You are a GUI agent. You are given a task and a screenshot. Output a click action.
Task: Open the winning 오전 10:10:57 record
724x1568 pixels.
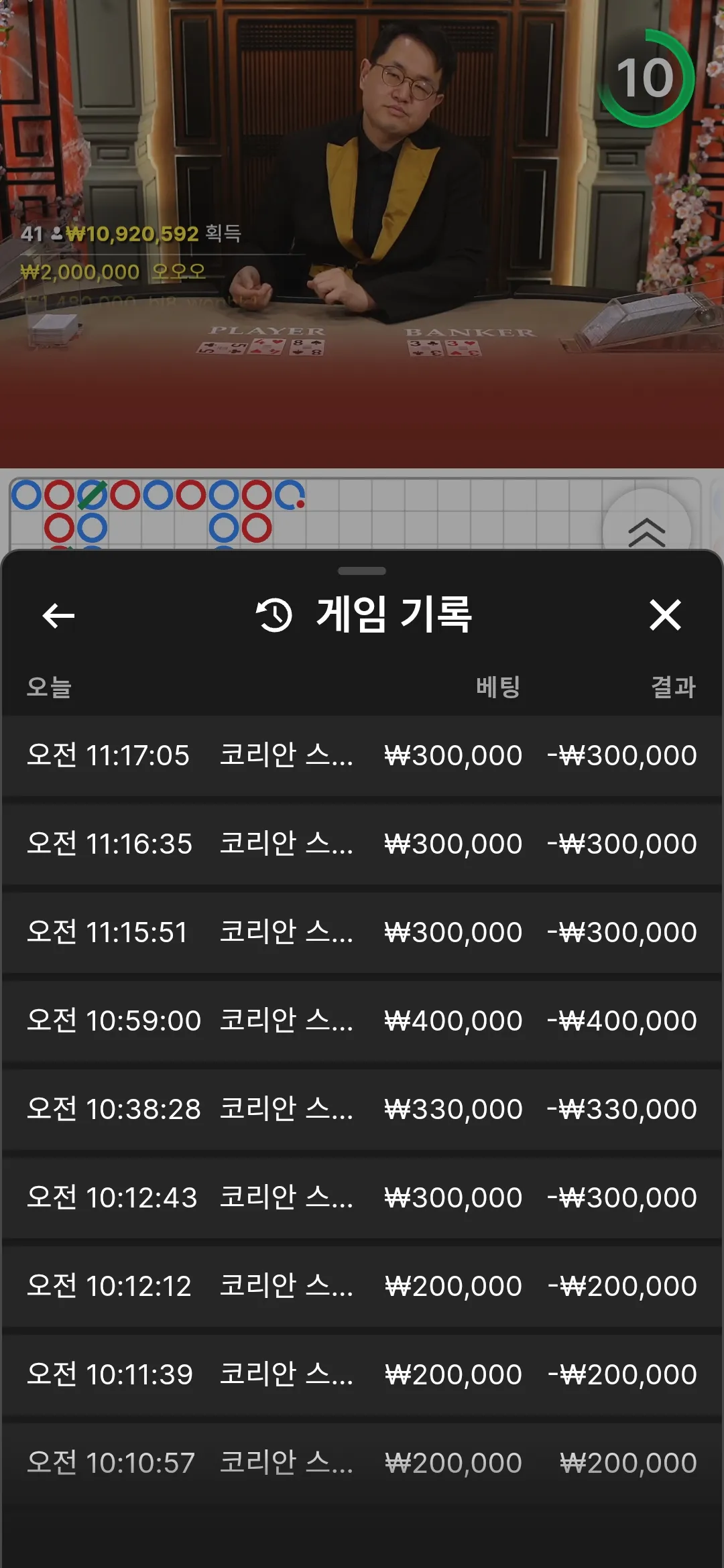point(362,1463)
